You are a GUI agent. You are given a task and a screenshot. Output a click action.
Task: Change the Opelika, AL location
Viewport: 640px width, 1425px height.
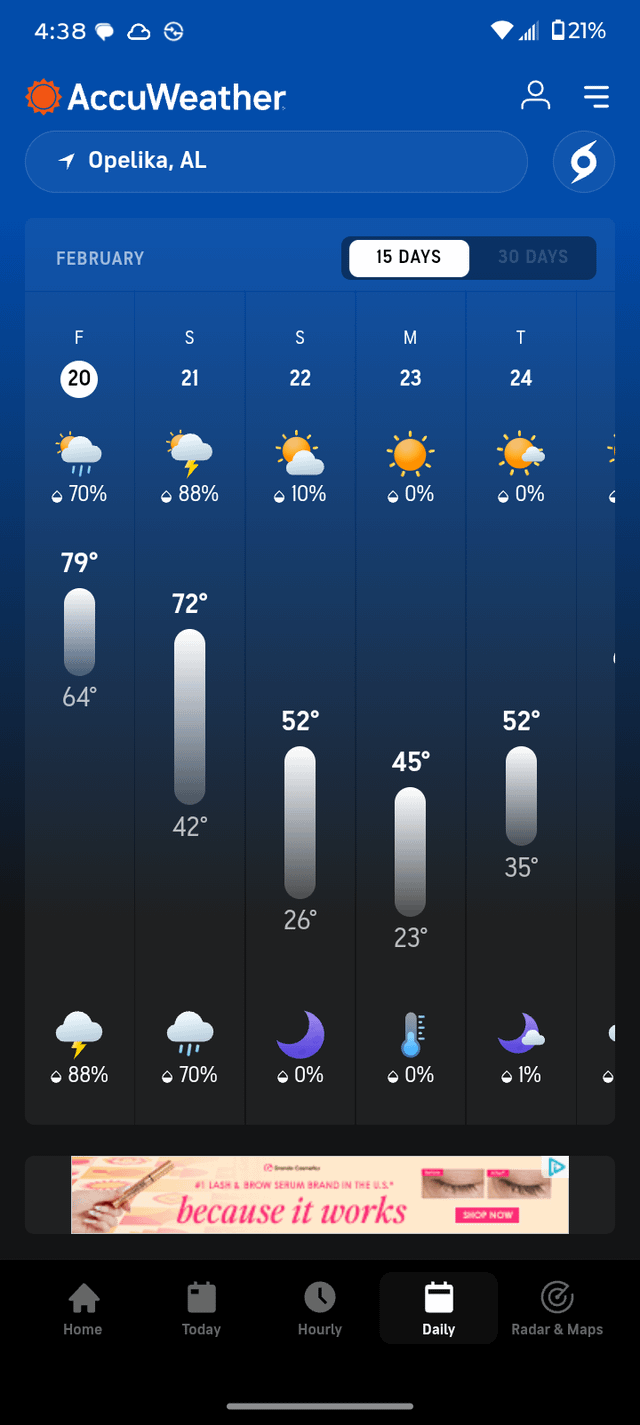276,161
